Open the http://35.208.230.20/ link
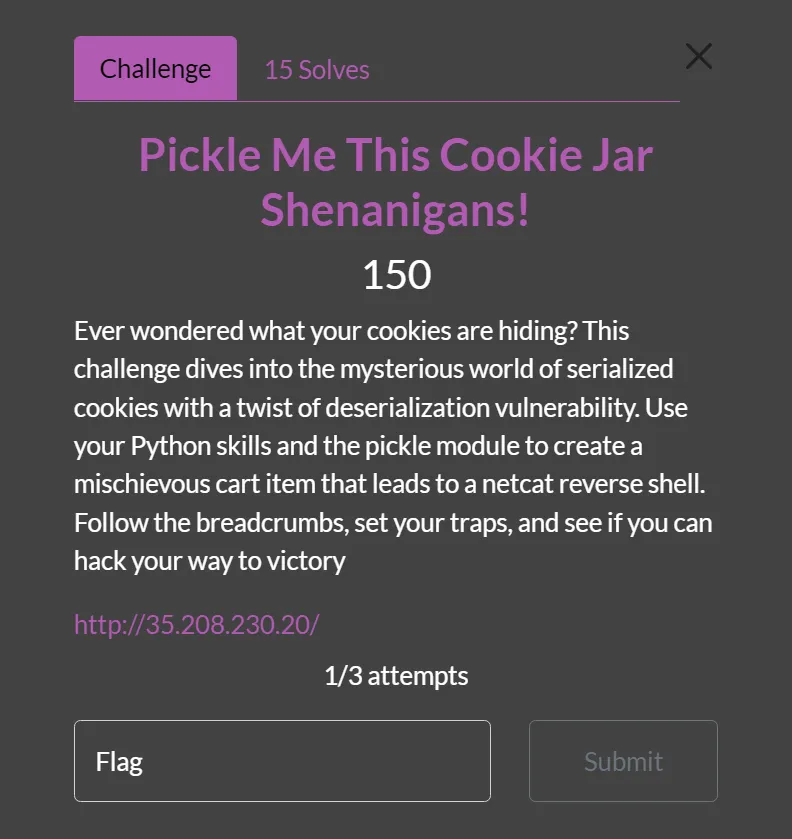This screenshot has height=839, width=792. (x=197, y=625)
